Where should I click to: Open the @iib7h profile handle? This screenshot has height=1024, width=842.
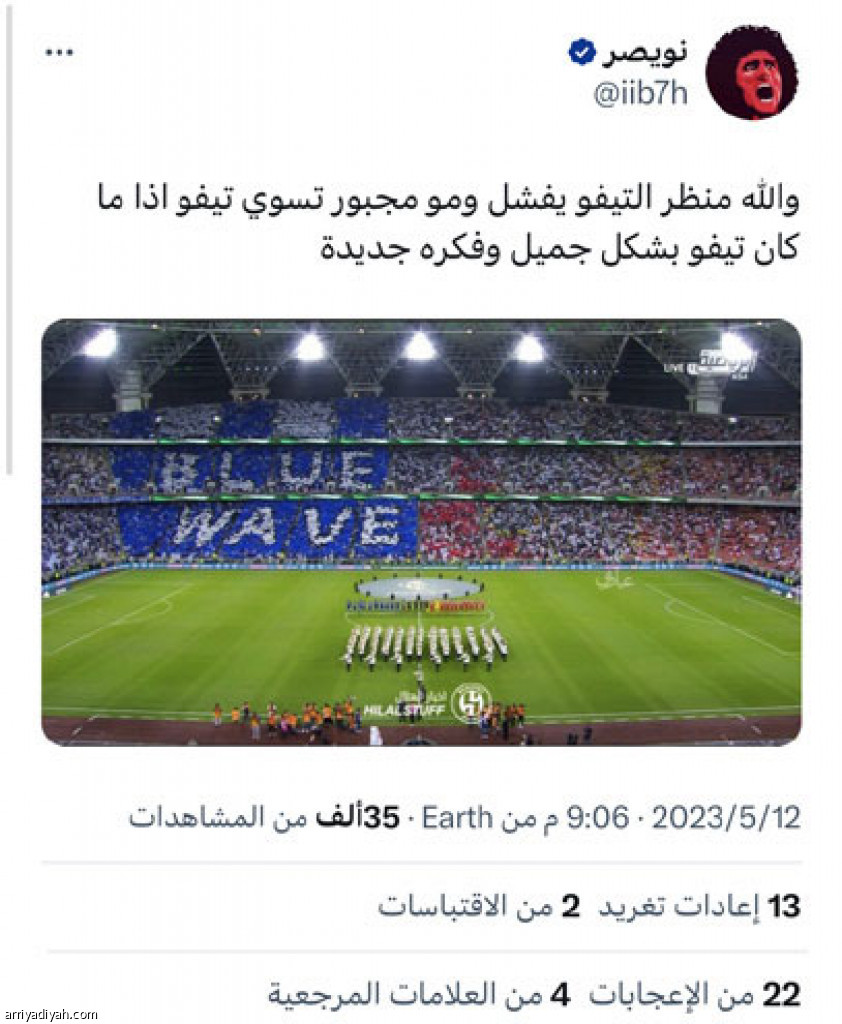(639, 94)
